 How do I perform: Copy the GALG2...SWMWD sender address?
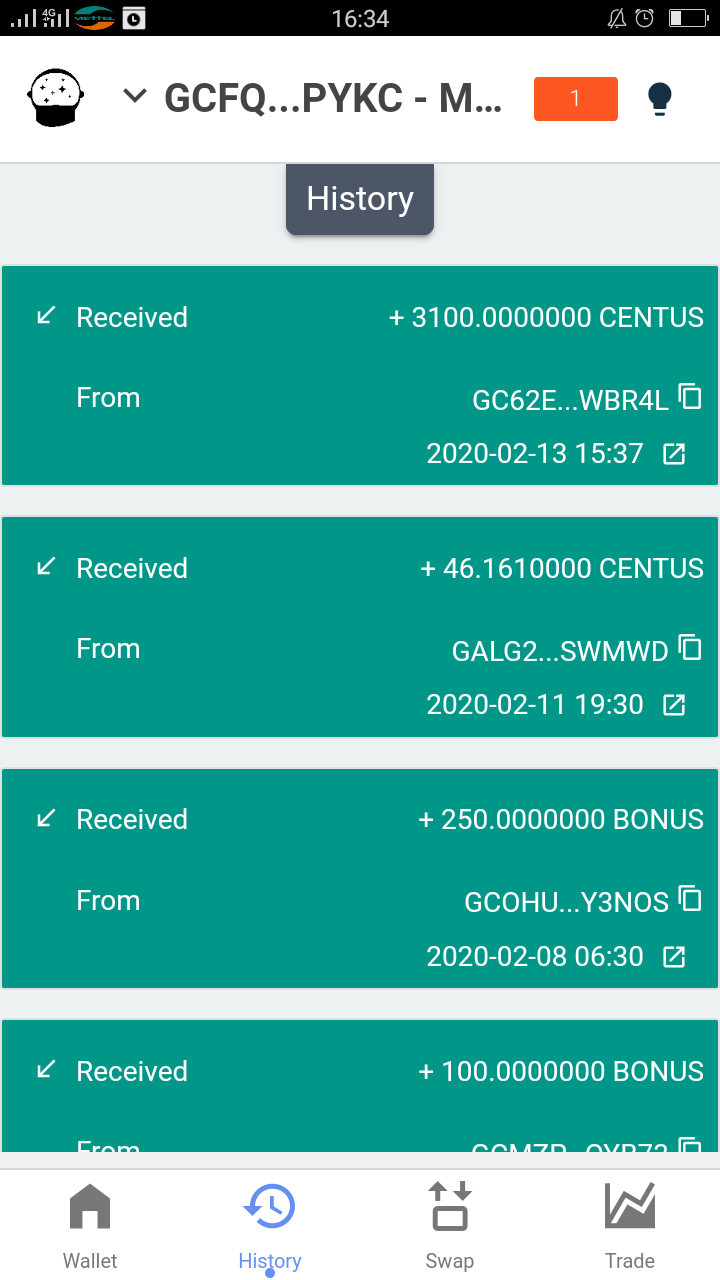click(690, 648)
